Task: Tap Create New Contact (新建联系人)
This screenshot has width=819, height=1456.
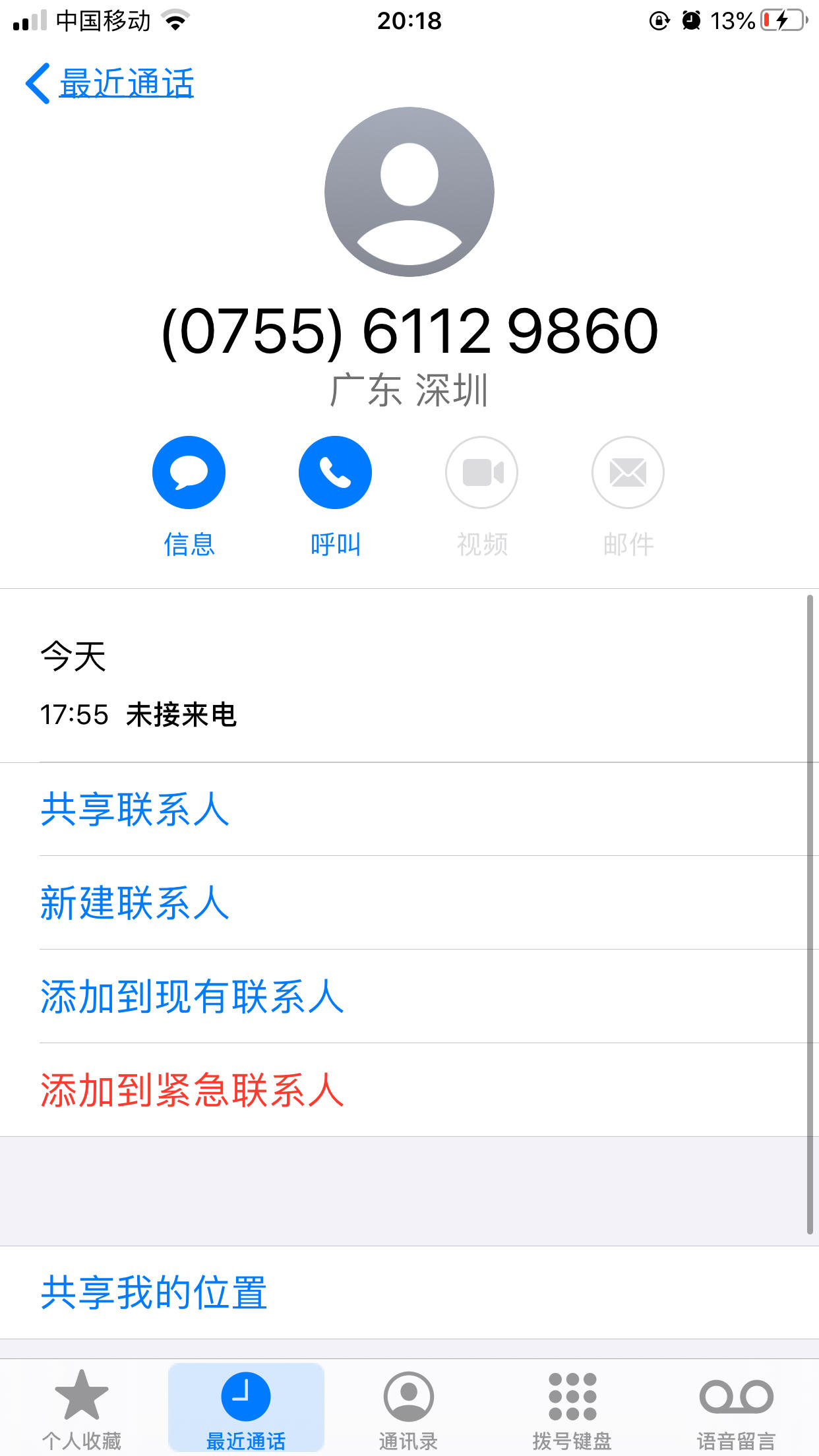Action: pos(135,904)
